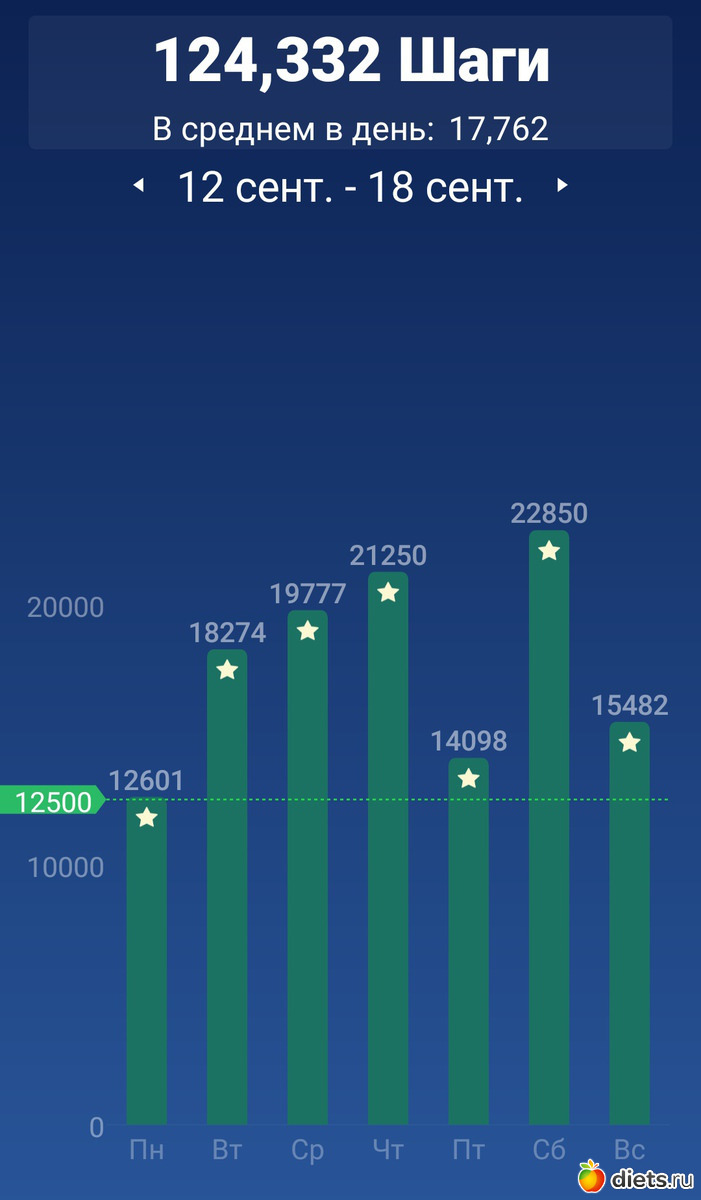Select Monday's 12601 steps bar

(147, 960)
